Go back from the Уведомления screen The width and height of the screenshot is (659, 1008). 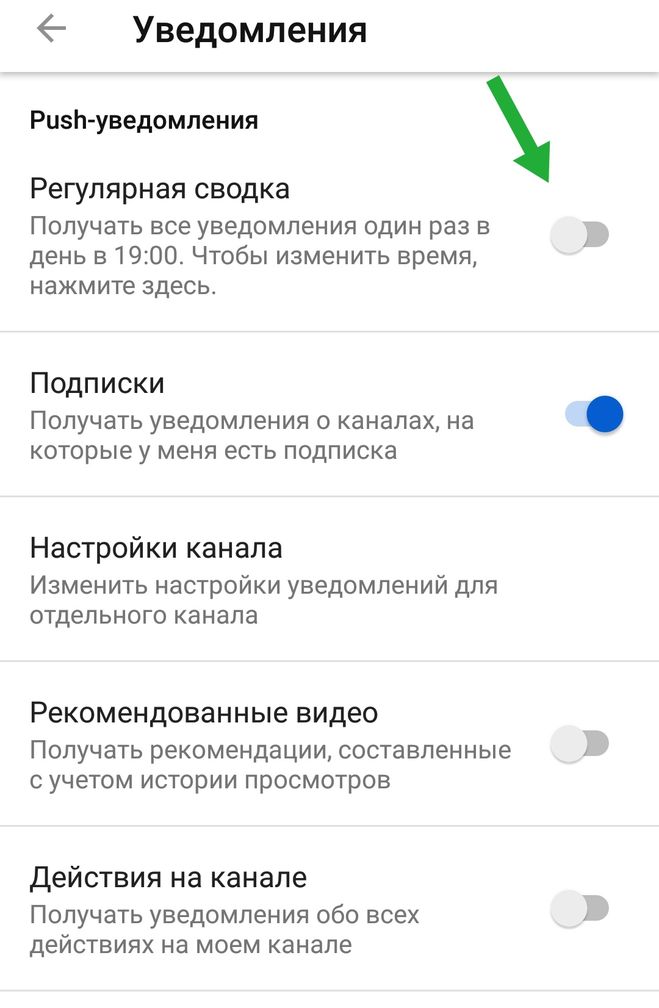coord(51,30)
